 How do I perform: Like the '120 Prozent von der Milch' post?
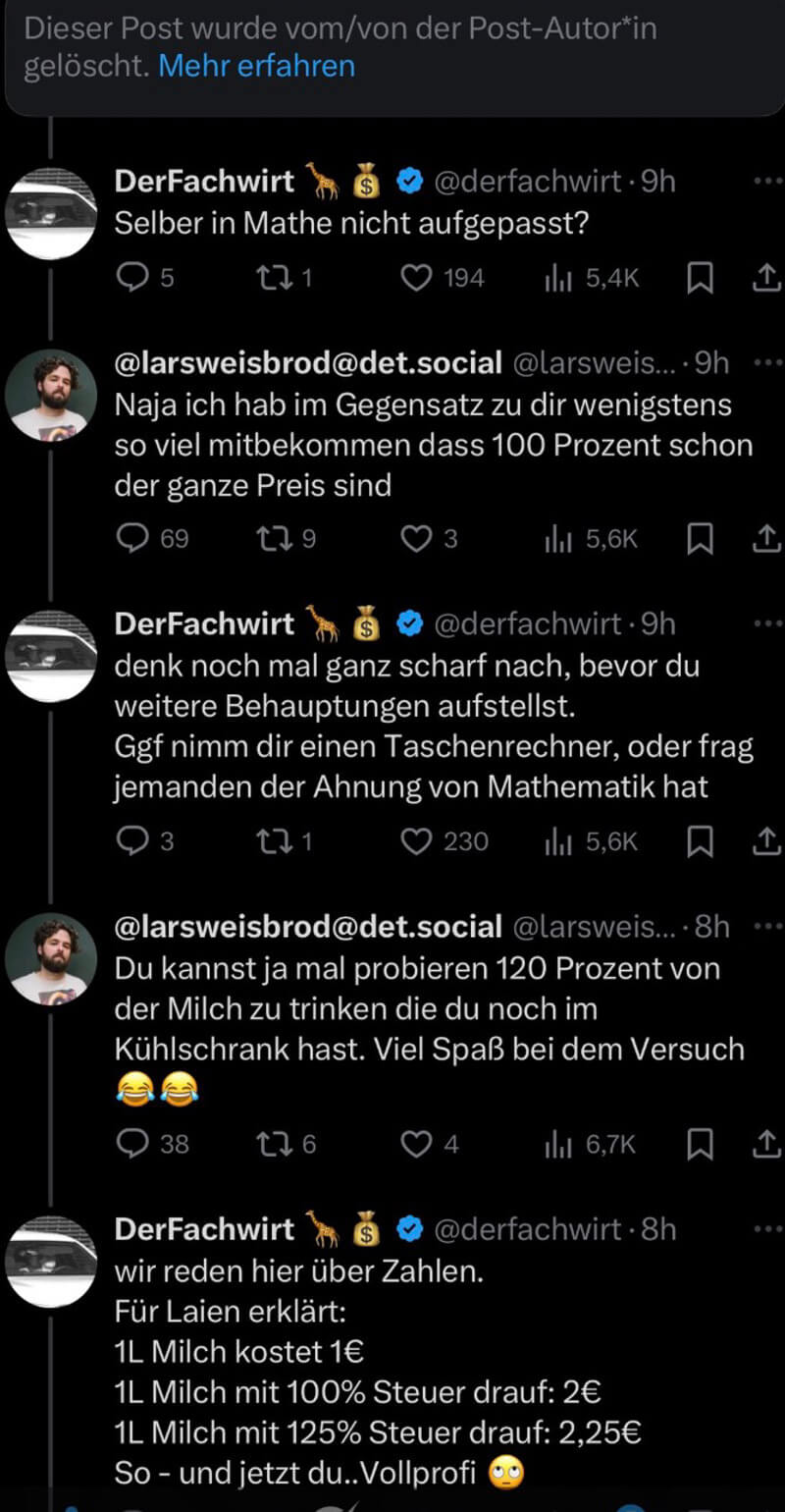(x=417, y=1144)
